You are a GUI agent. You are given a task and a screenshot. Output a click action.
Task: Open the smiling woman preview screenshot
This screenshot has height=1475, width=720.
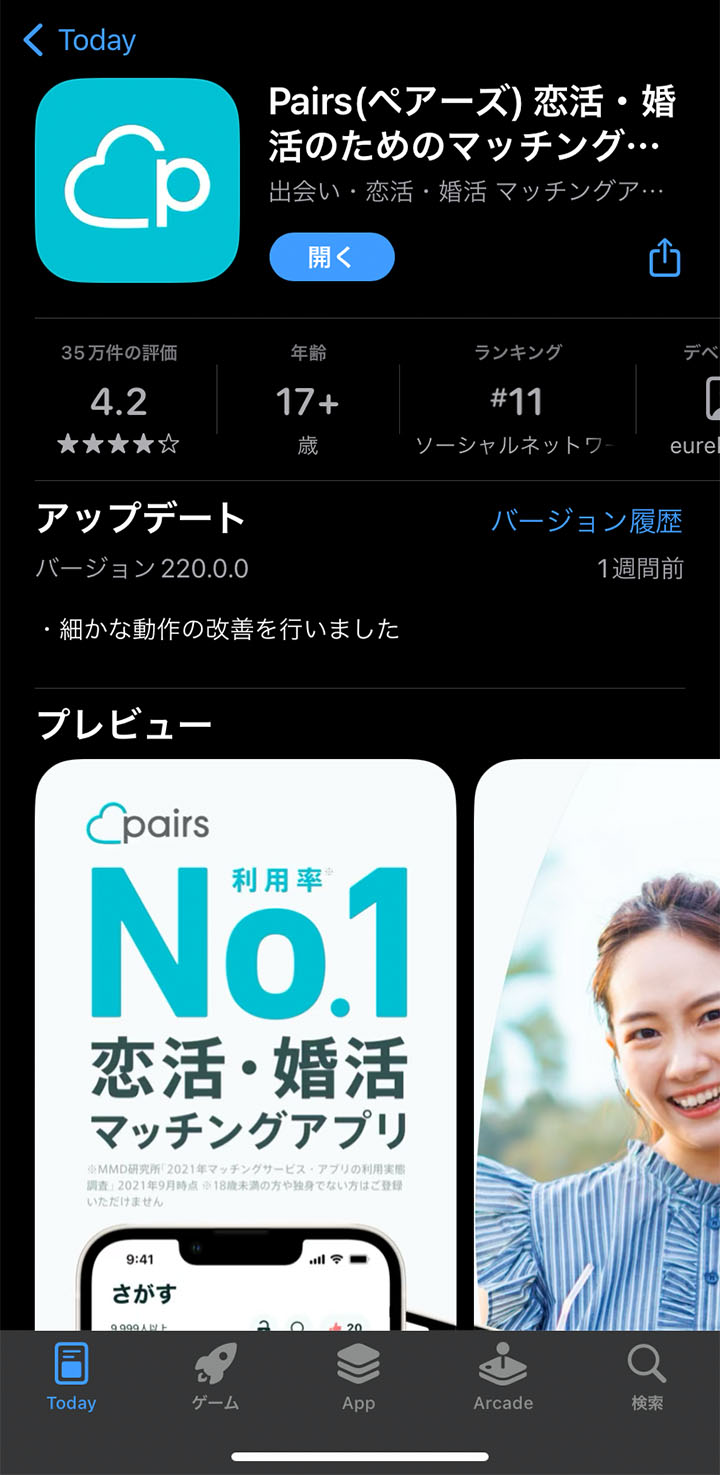(x=600, y=1040)
